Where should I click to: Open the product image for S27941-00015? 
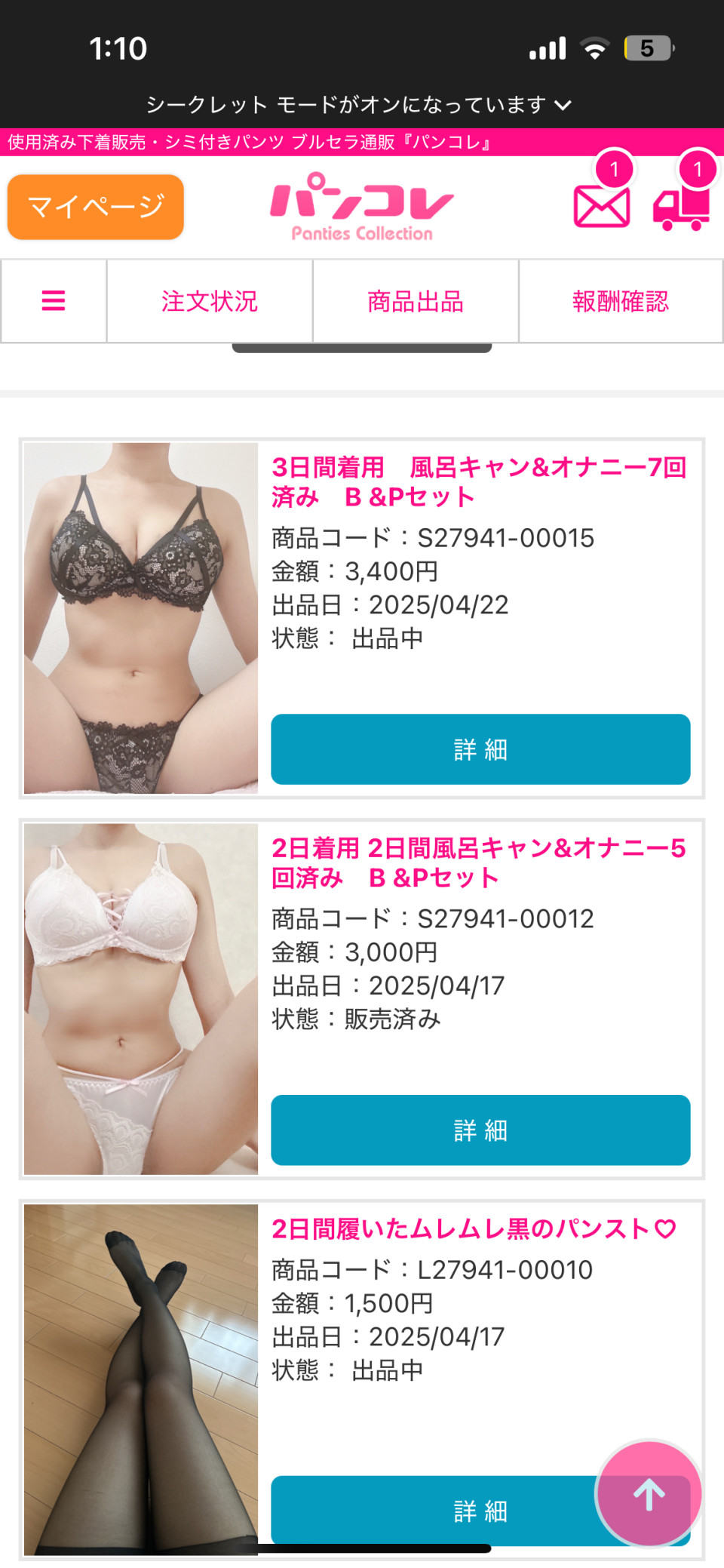coord(141,618)
